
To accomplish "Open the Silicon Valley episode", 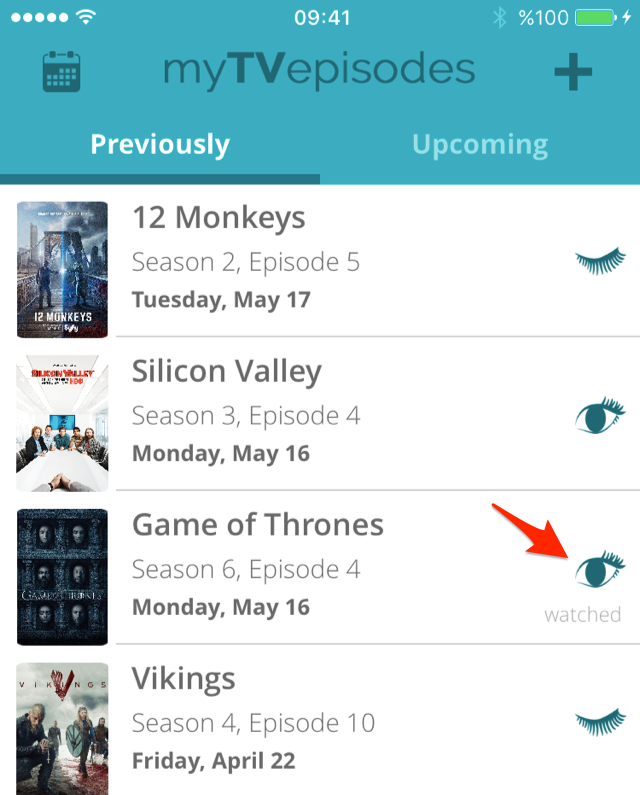I will (x=300, y=414).
